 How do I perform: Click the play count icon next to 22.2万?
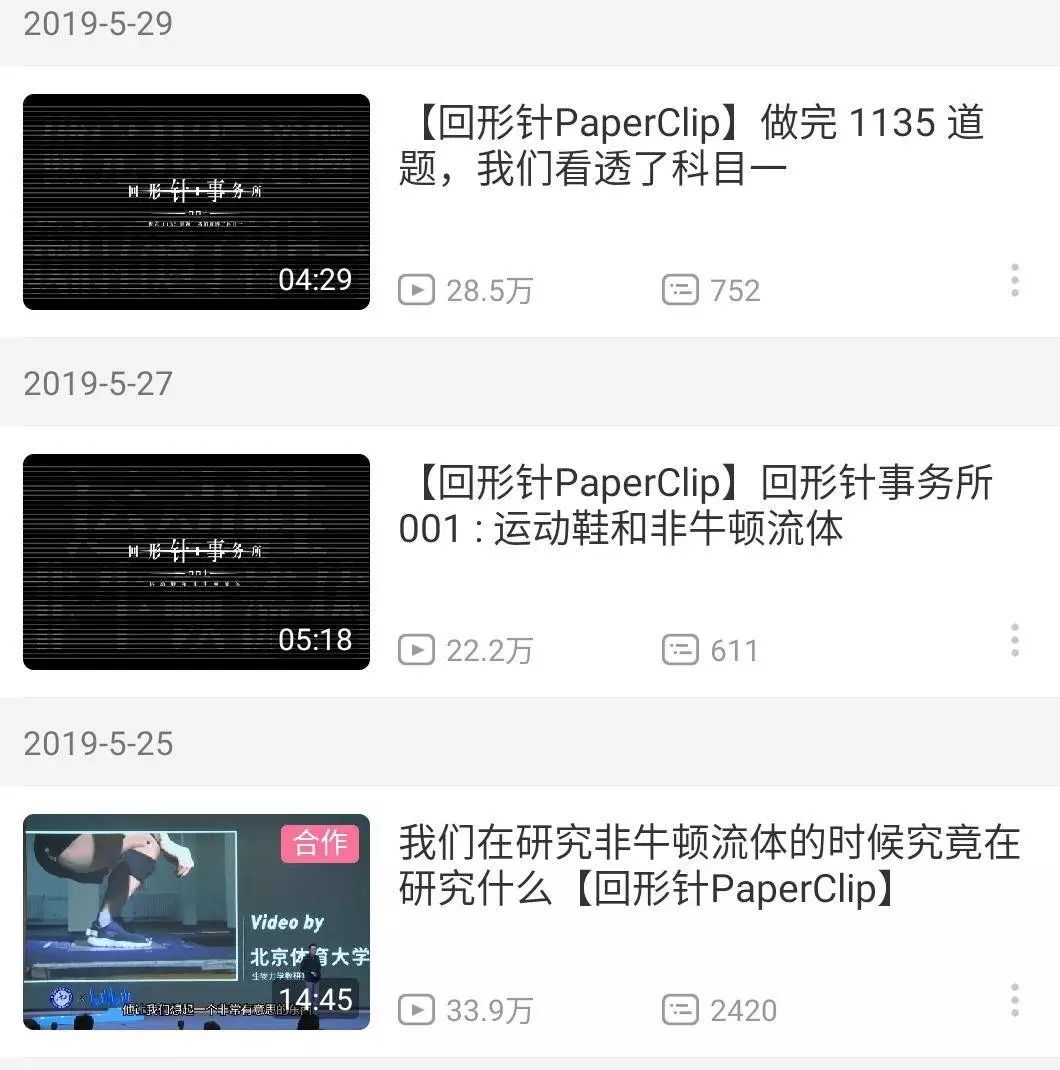(x=416, y=650)
